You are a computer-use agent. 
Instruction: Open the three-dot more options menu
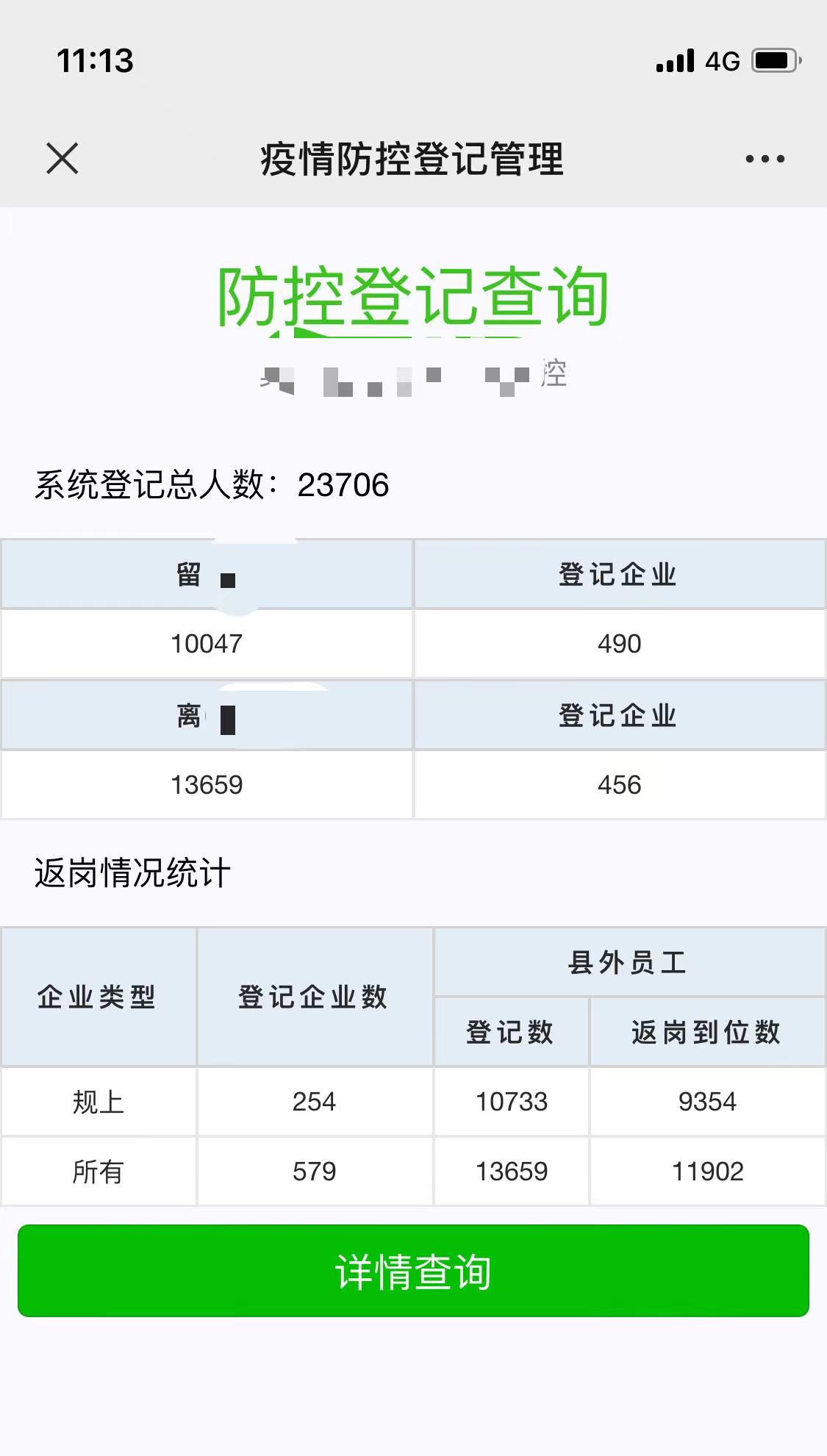765,159
